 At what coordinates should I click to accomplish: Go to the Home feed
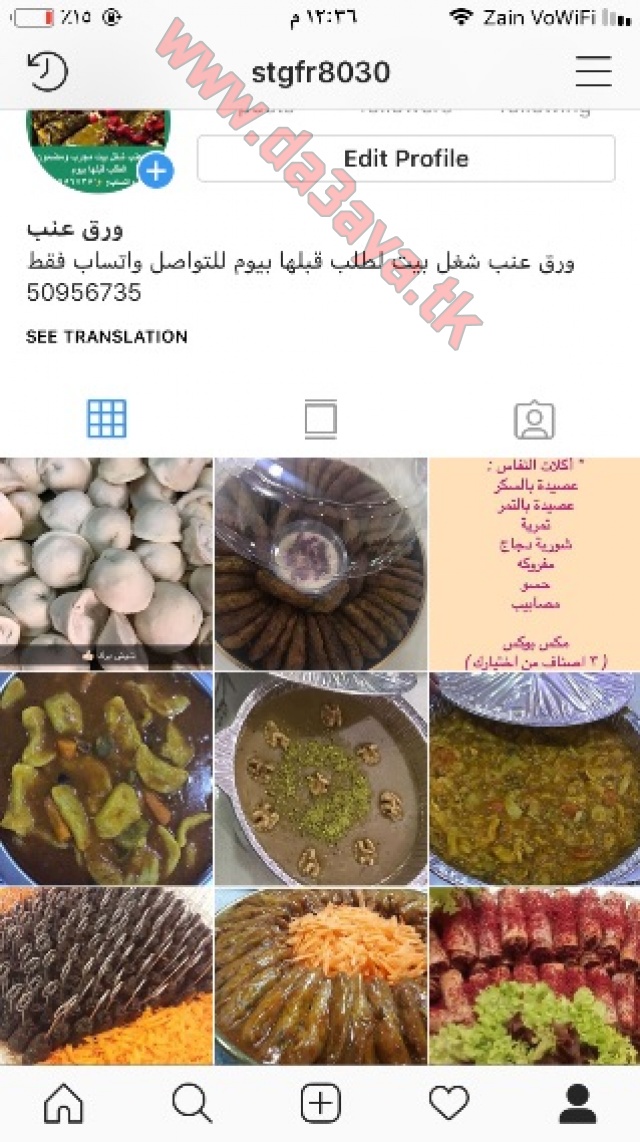(64, 1103)
